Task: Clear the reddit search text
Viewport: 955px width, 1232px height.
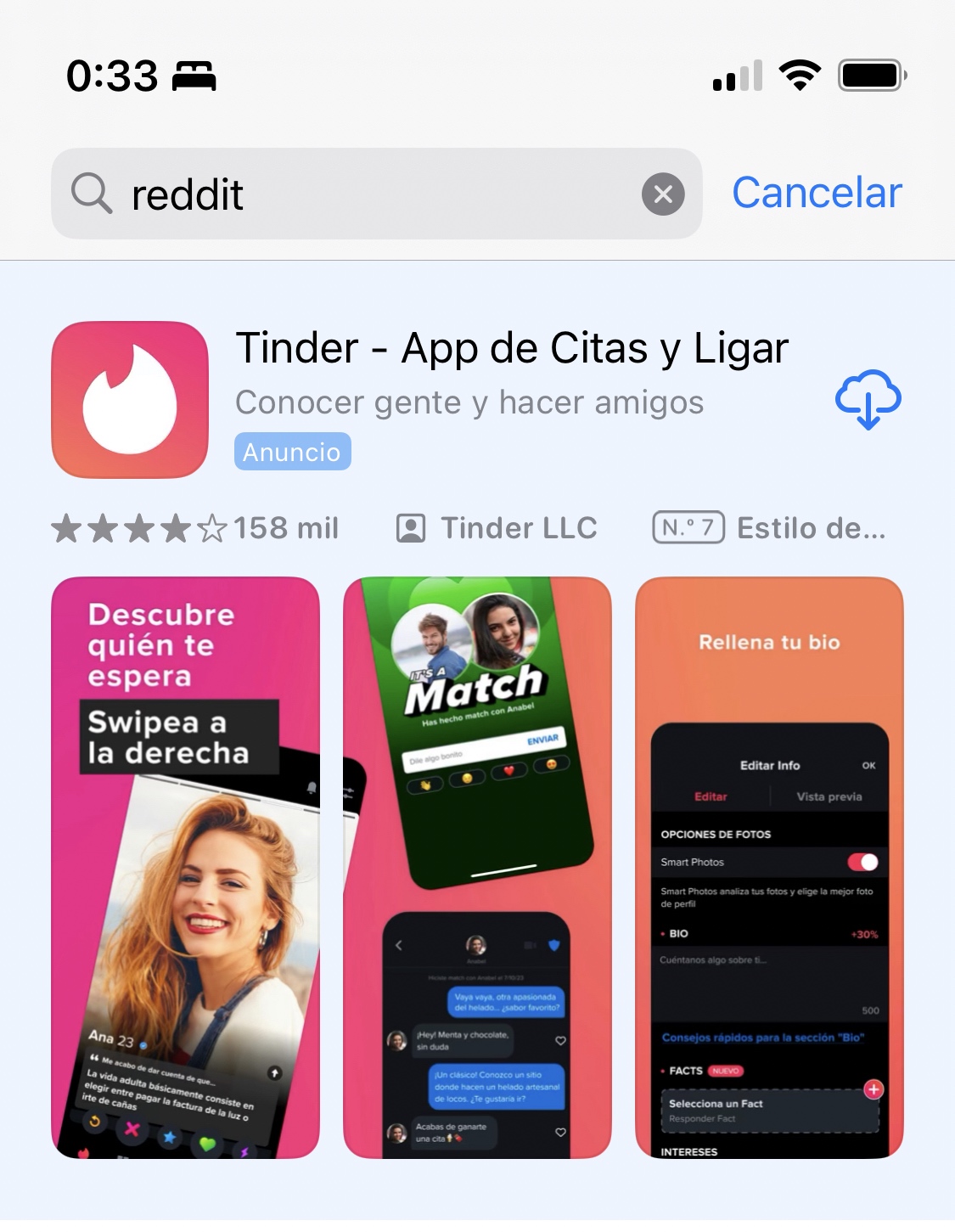Action: click(663, 194)
